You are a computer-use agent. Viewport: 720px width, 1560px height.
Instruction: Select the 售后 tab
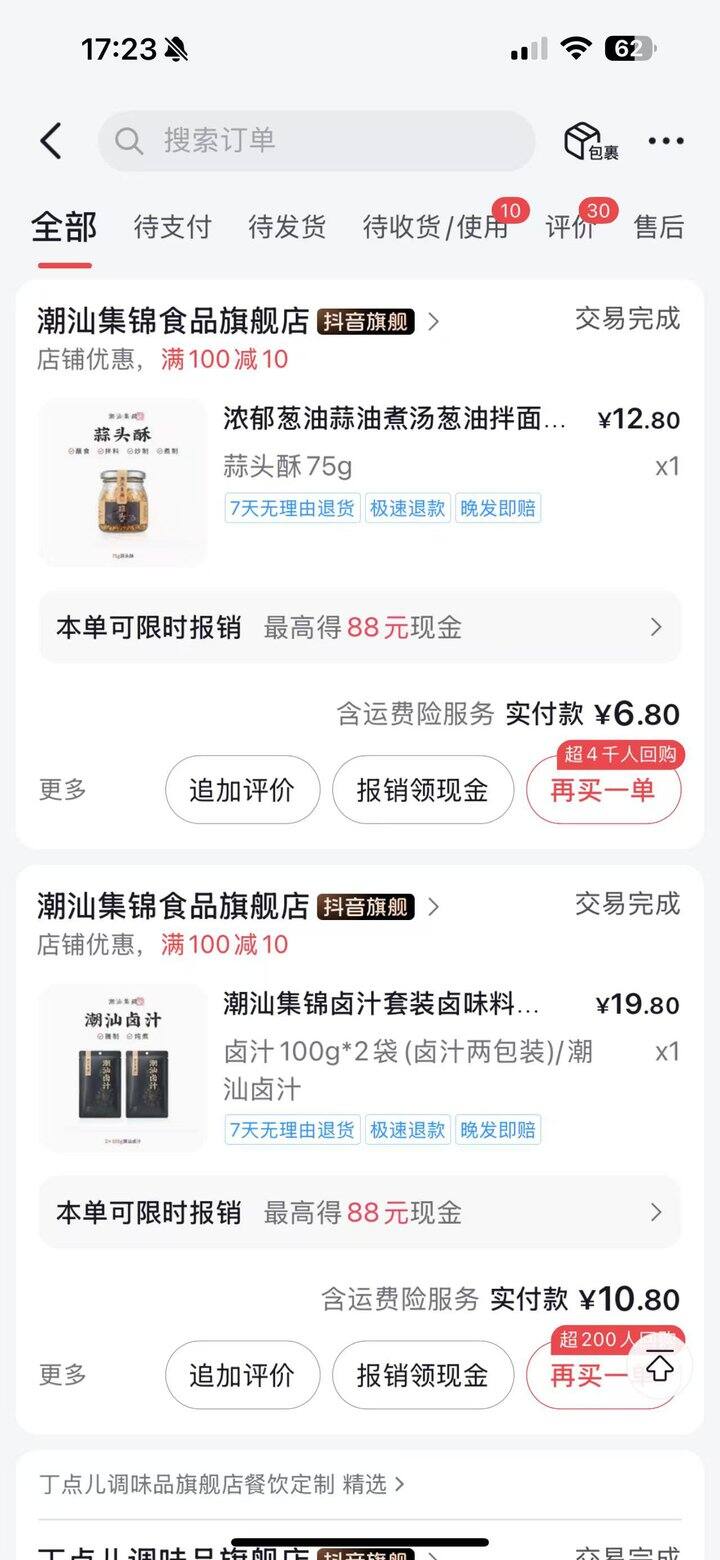[x=659, y=227]
